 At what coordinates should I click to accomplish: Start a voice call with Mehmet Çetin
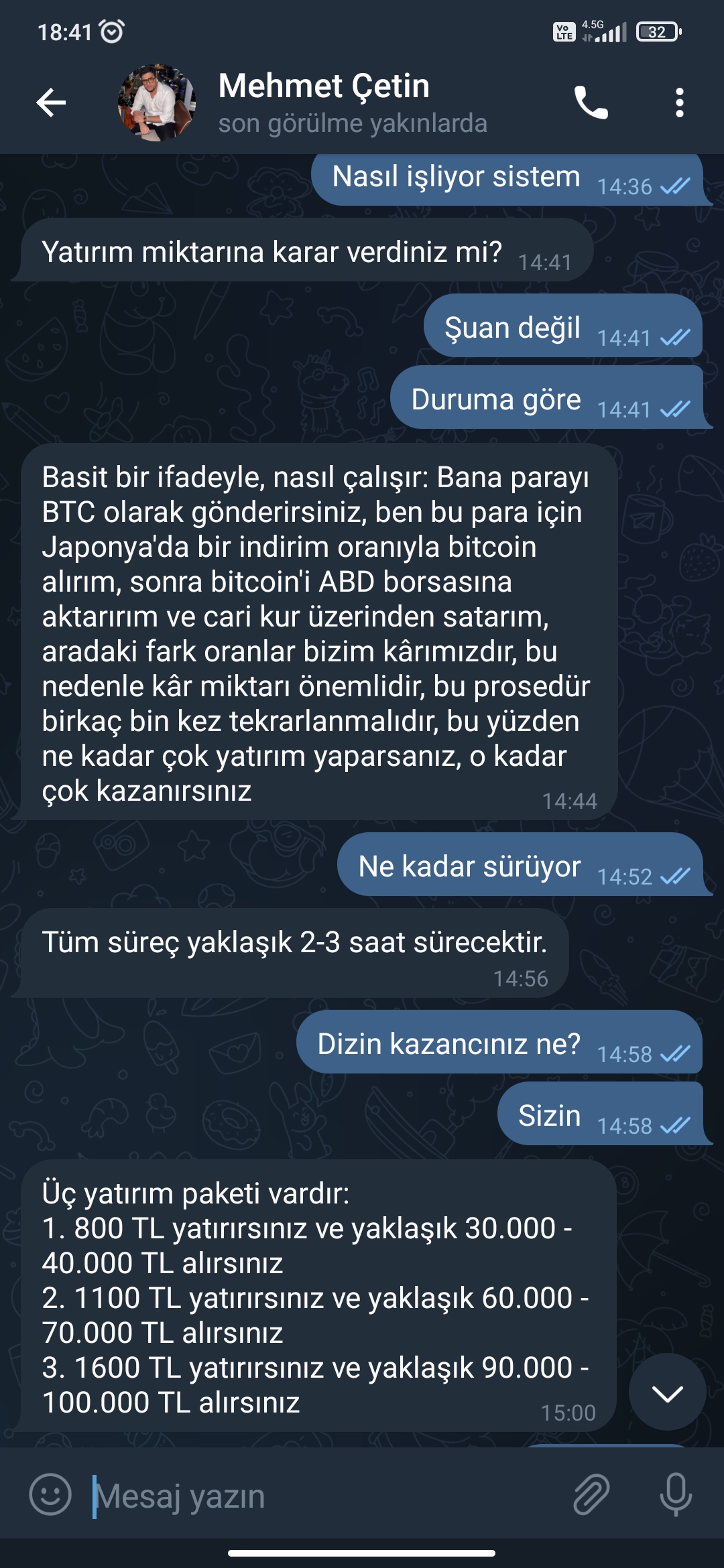[591, 103]
